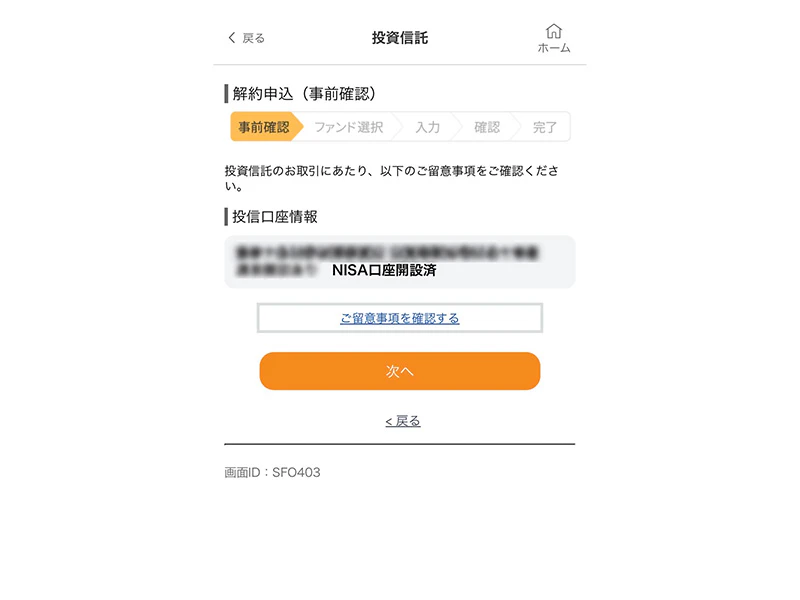Go back using the top 戻る button

(246, 38)
